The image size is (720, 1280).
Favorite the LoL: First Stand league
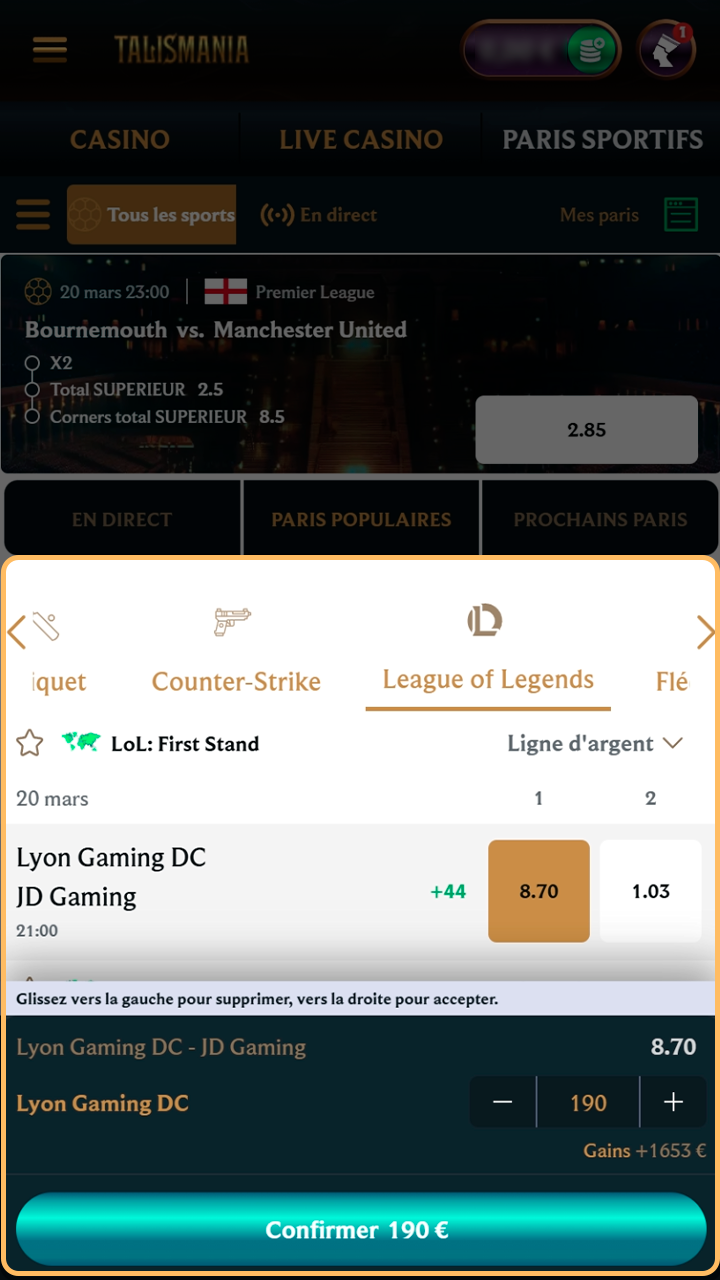point(30,743)
